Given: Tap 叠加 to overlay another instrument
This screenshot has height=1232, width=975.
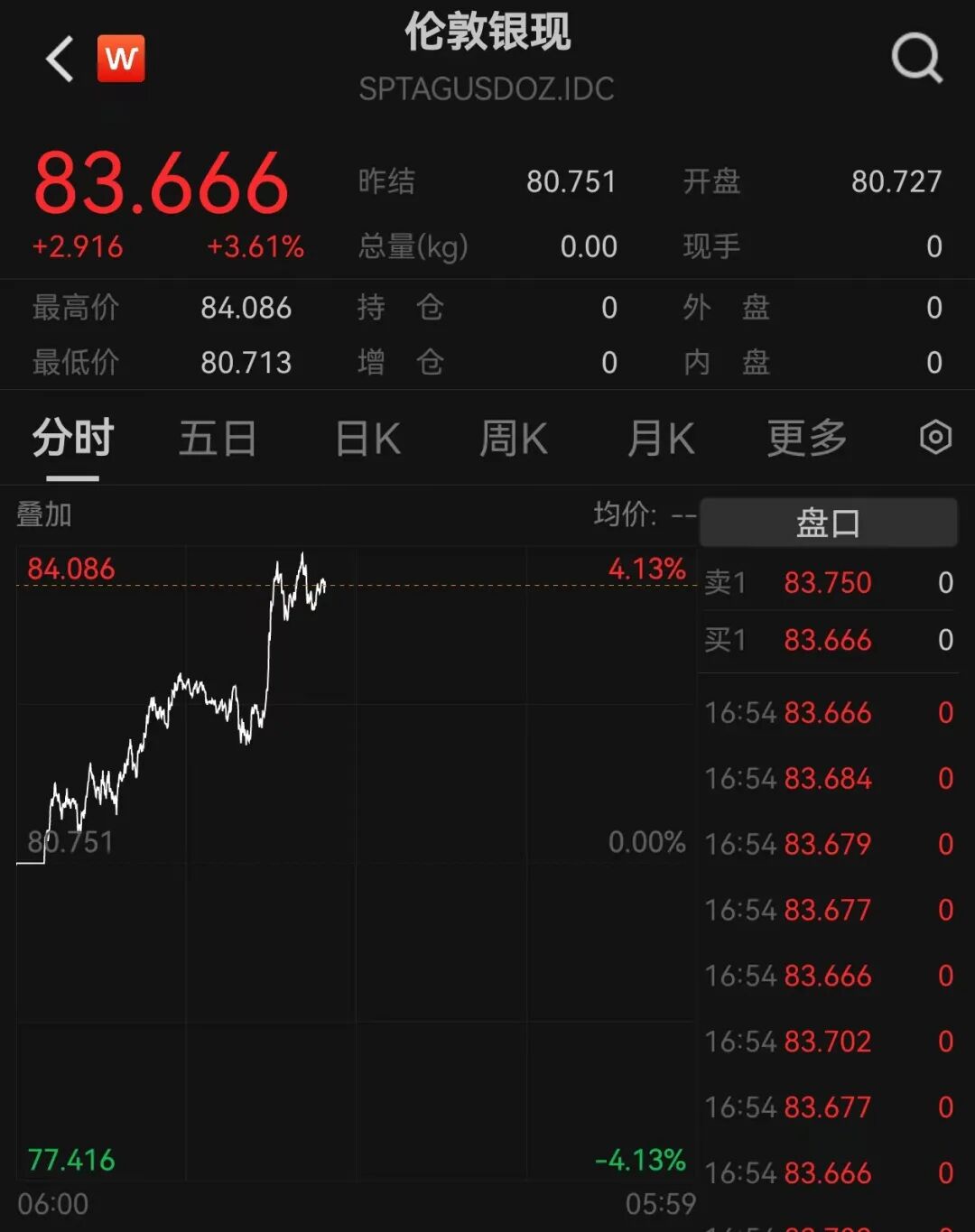Looking at the screenshot, I should 44,514.
